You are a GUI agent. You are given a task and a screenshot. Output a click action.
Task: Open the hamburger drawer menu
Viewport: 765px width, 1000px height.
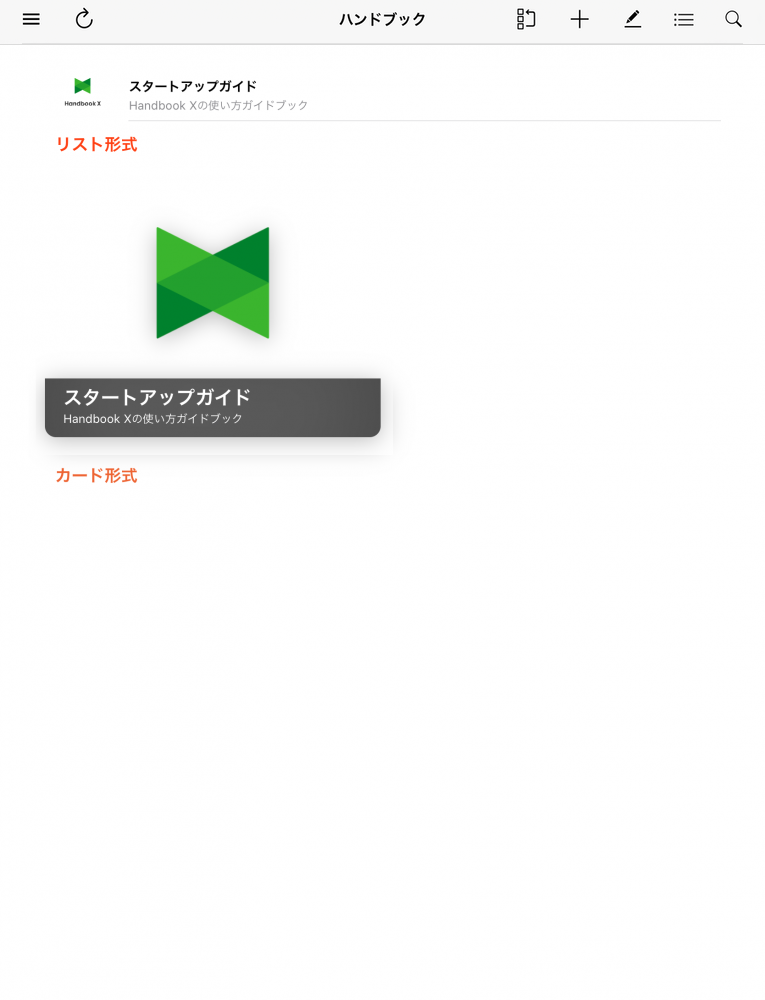31,19
